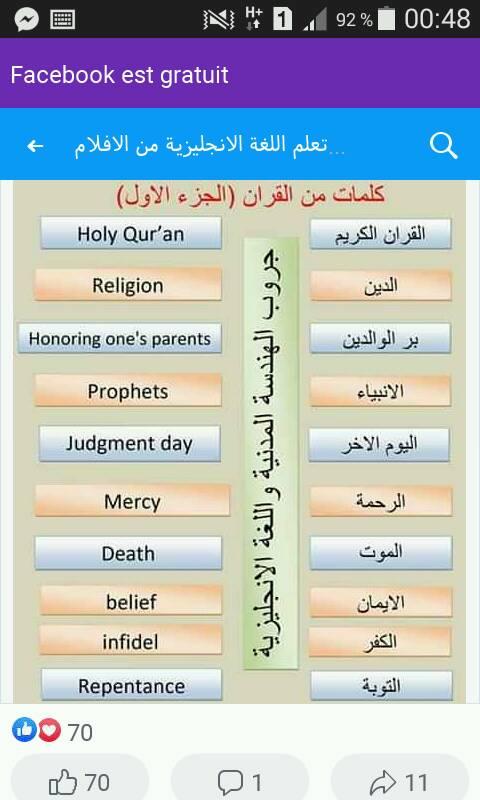Go back with the arrow icon
480x800 pixels.
coord(35,146)
